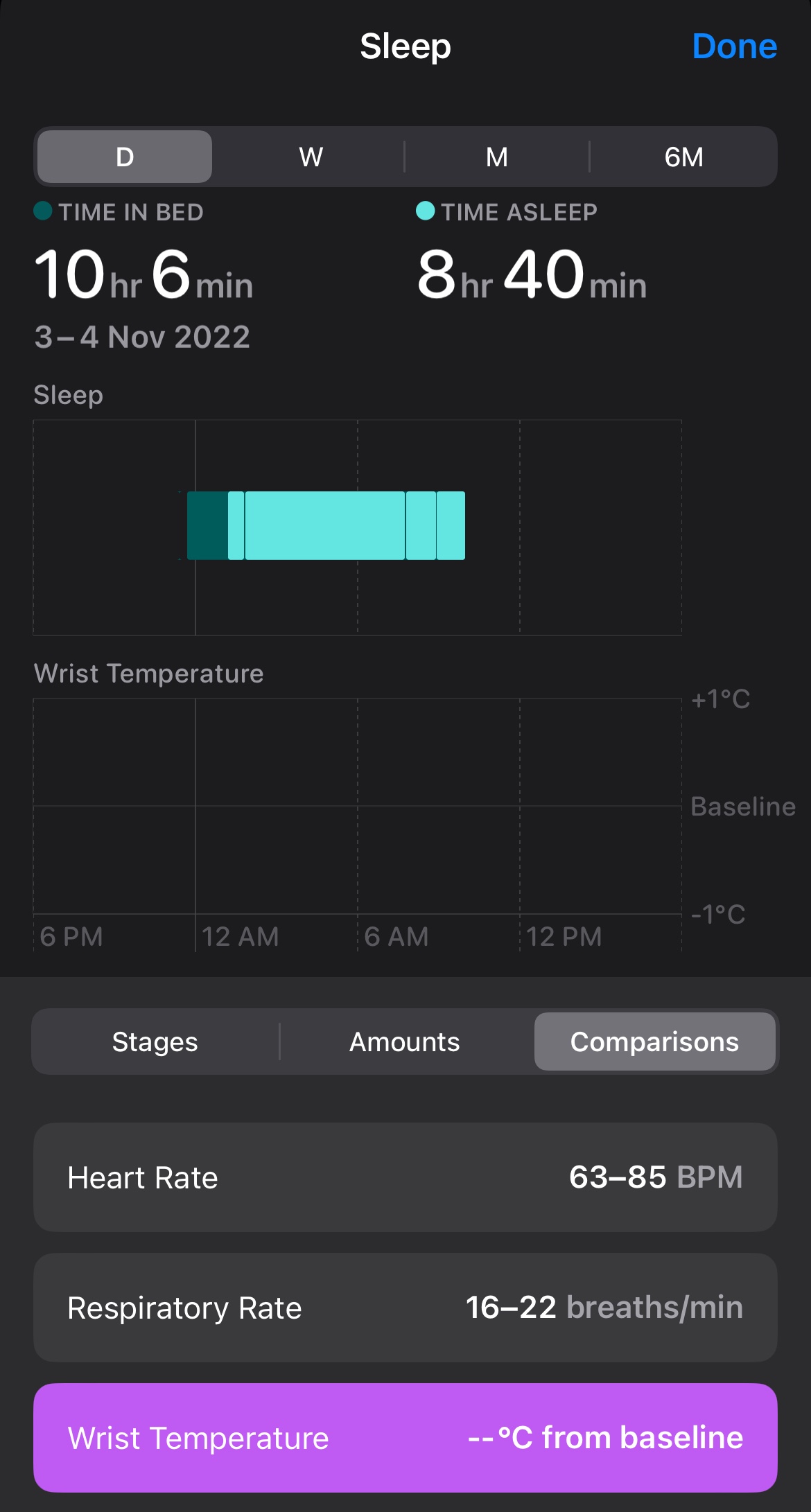The image size is (811, 1512).
Task: Tap the 8 hr 40 min time asleep value
Action: 532,276
